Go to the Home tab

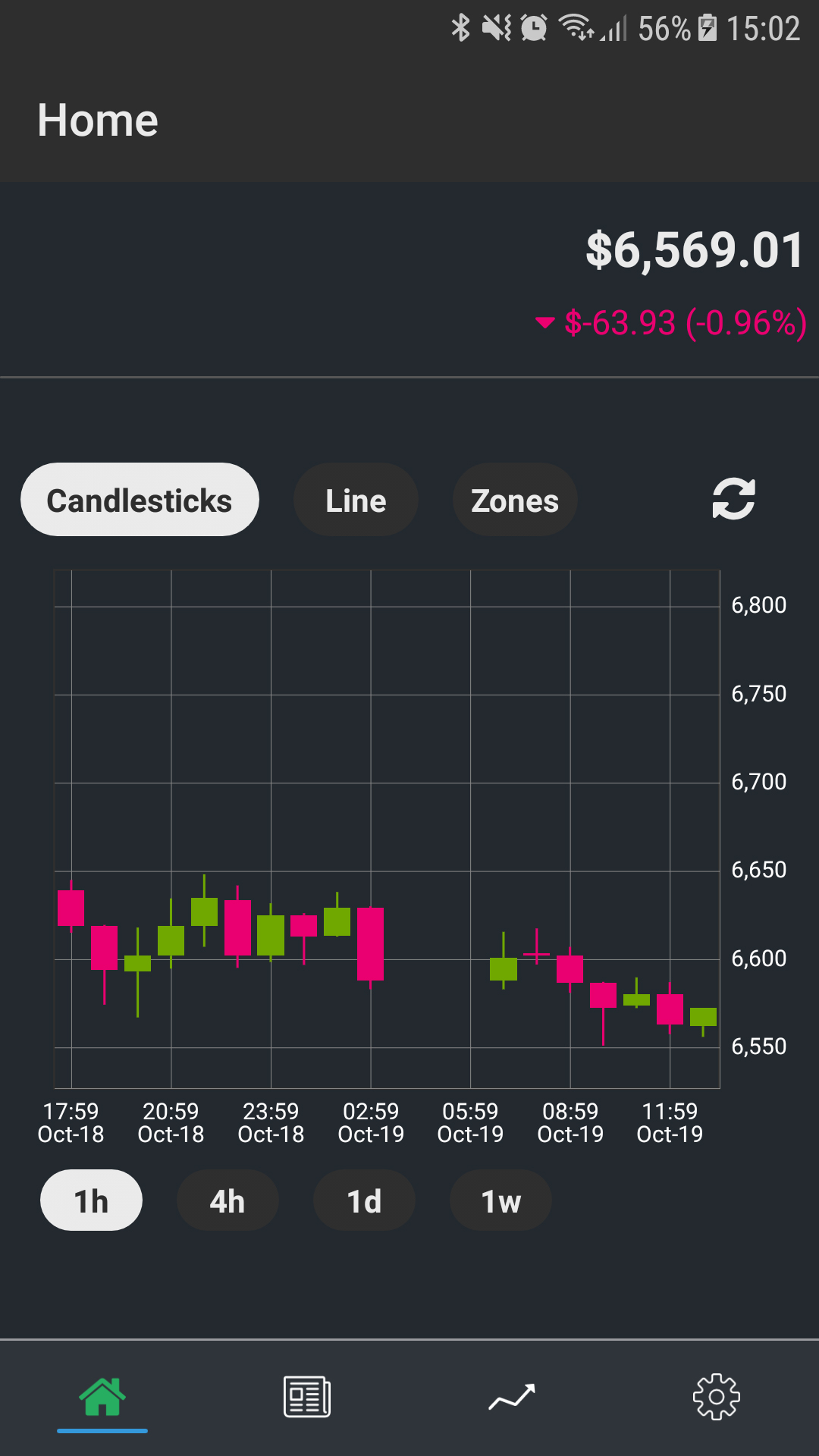(102, 1397)
